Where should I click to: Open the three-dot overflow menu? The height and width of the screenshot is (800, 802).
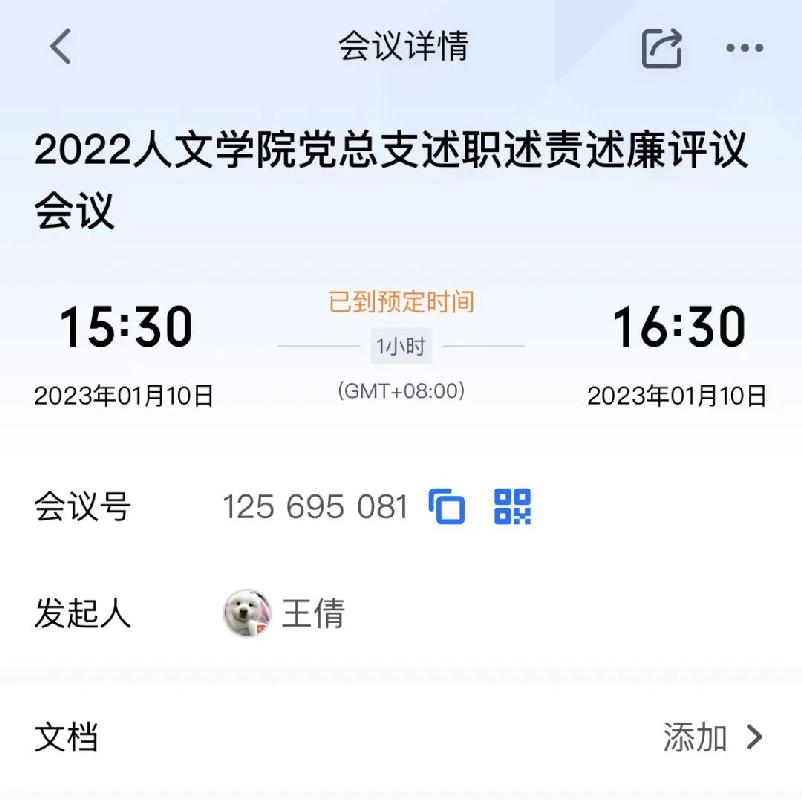[x=744, y=47]
